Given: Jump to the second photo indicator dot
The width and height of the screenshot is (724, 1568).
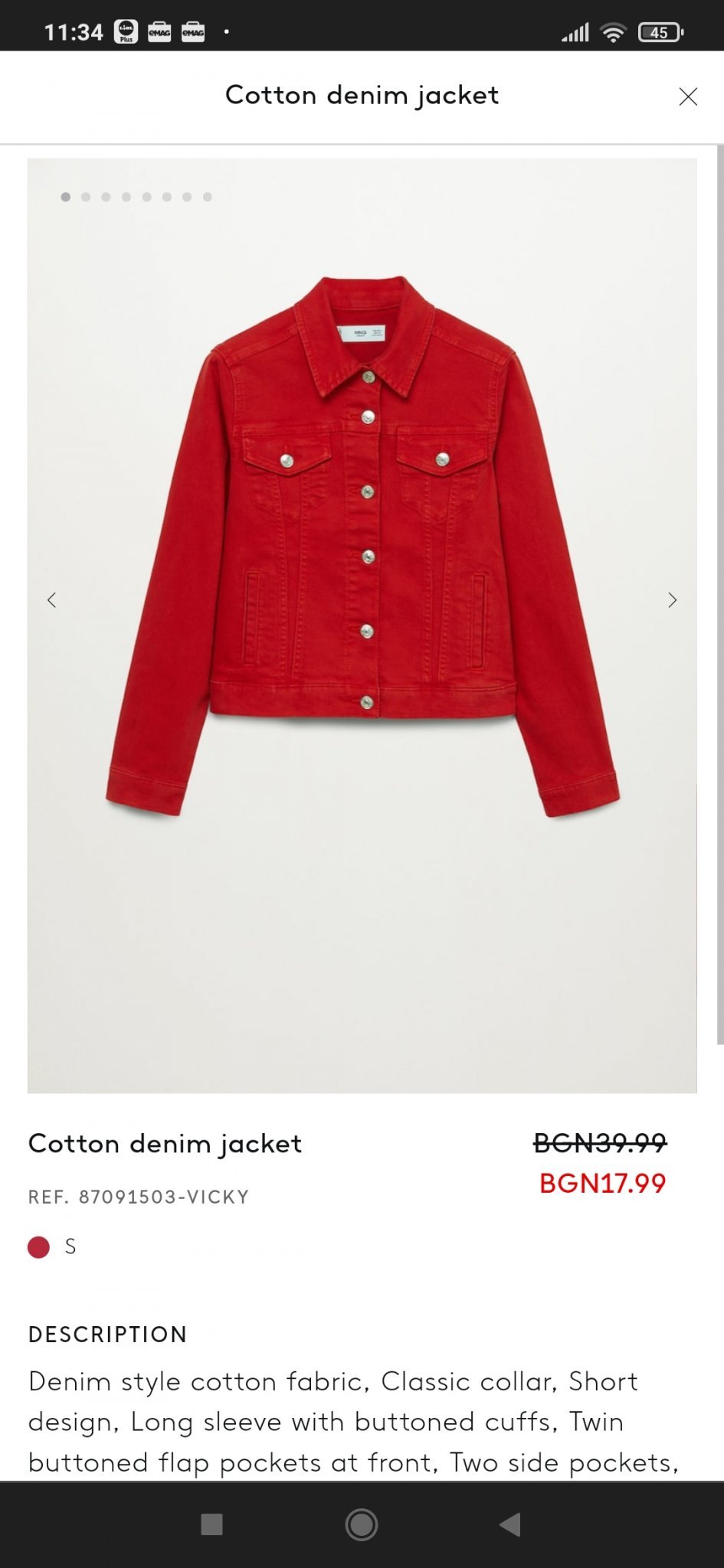Looking at the screenshot, I should click(x=86, y=198).
